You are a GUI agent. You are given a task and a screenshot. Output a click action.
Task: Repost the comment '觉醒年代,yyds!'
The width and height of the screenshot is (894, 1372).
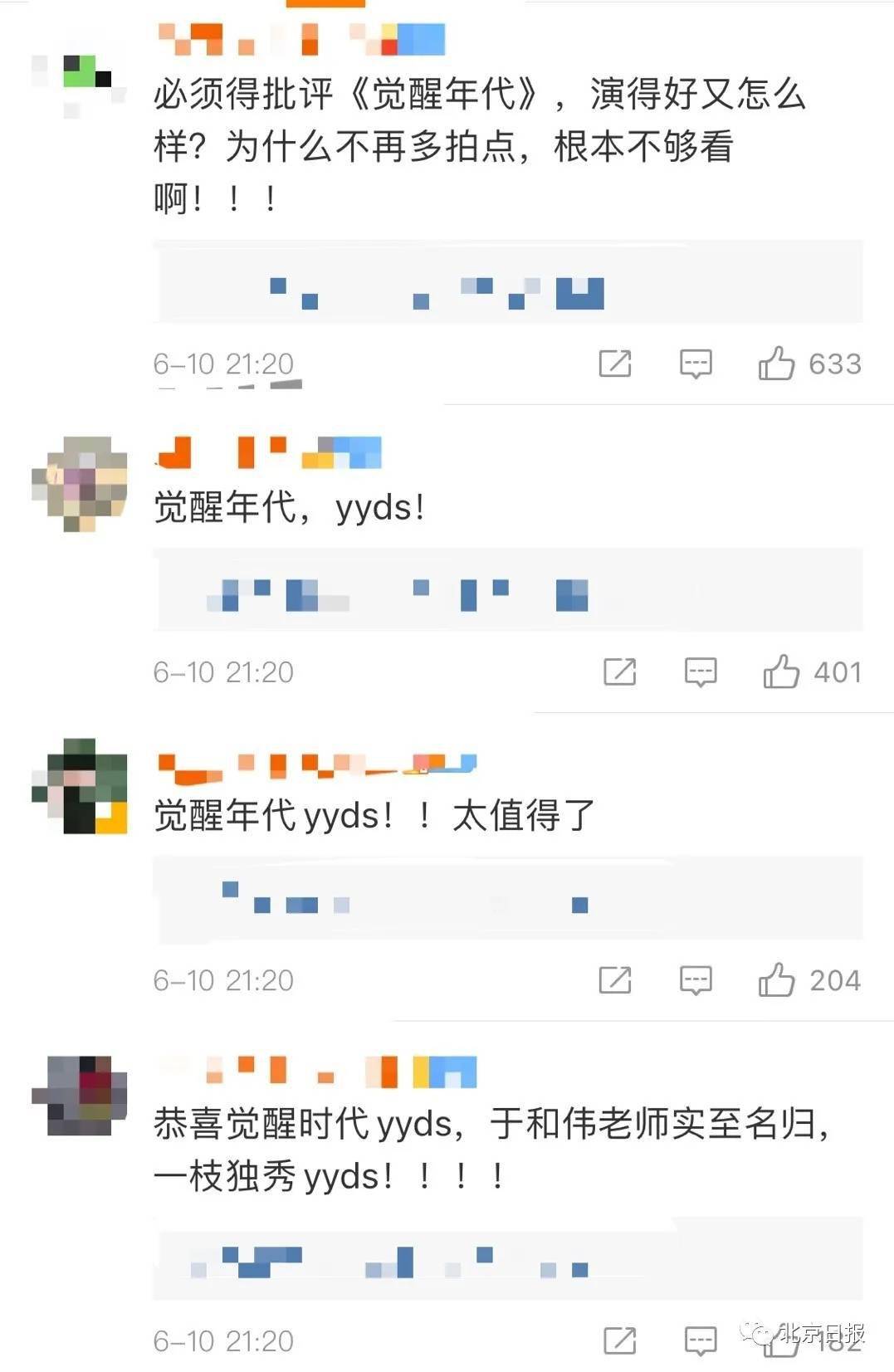620,671
